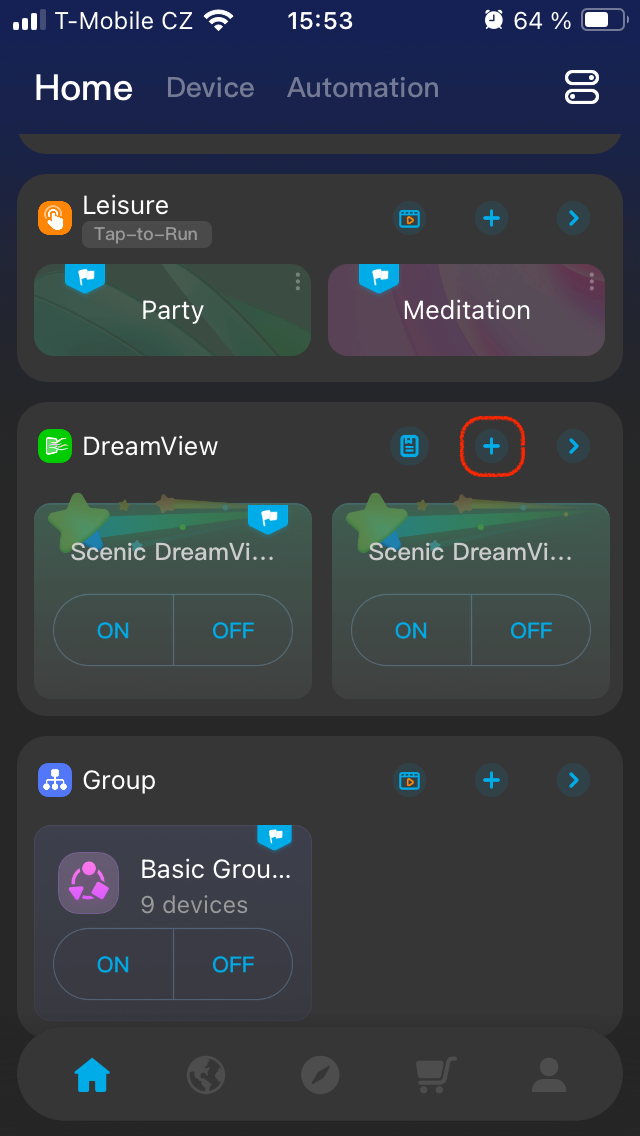Image resolution: width=640 pixels, height=1136 pixels.
Task: Run the Meditation scene
Action: 466,311
